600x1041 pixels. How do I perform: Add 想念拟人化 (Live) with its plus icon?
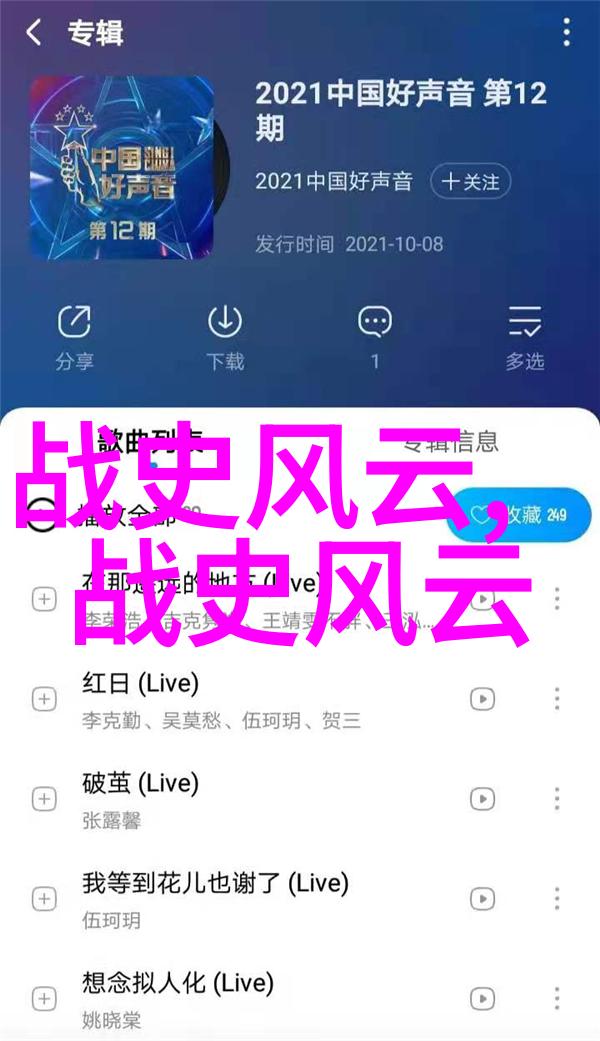[44, 998]
